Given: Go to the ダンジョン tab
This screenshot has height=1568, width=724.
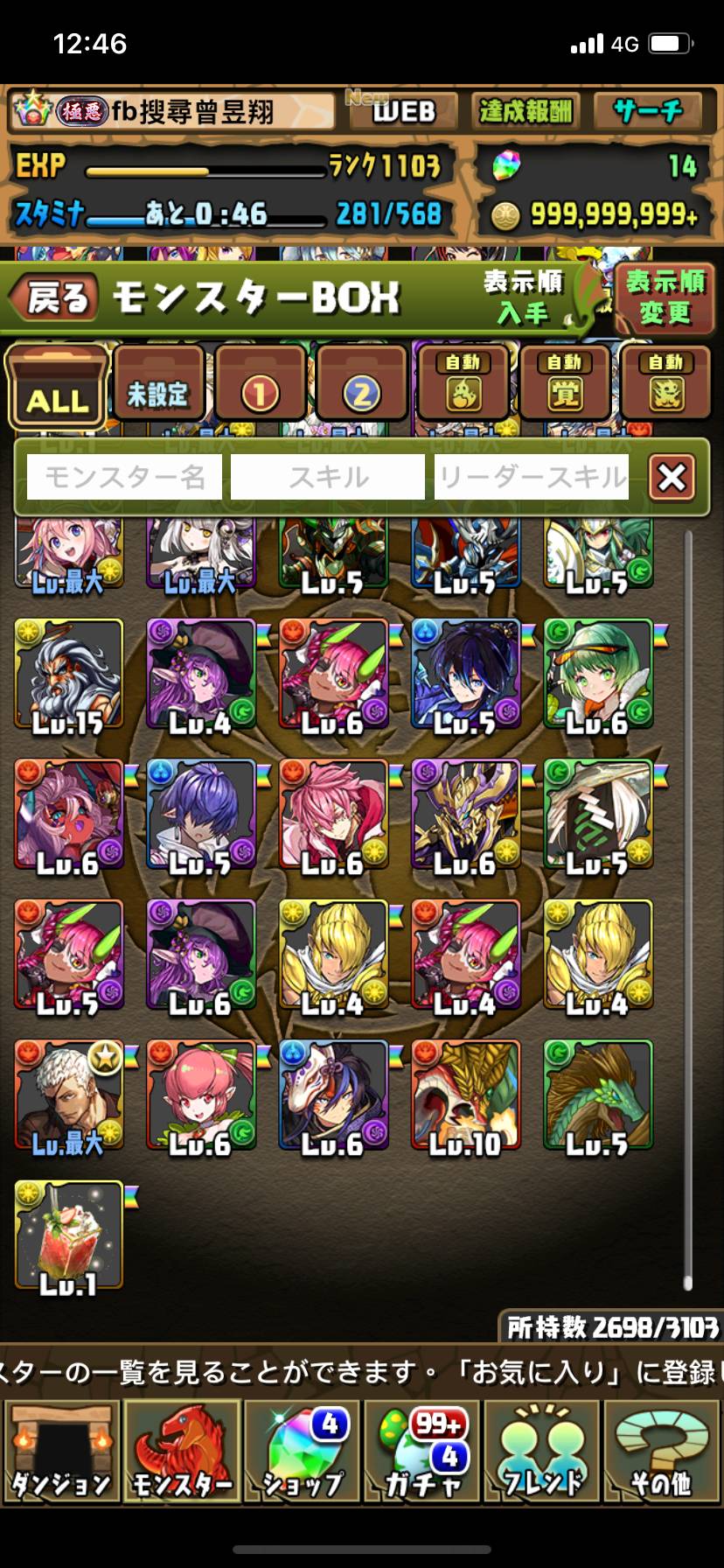Looking at the screenshot, I should [61, 1452].
